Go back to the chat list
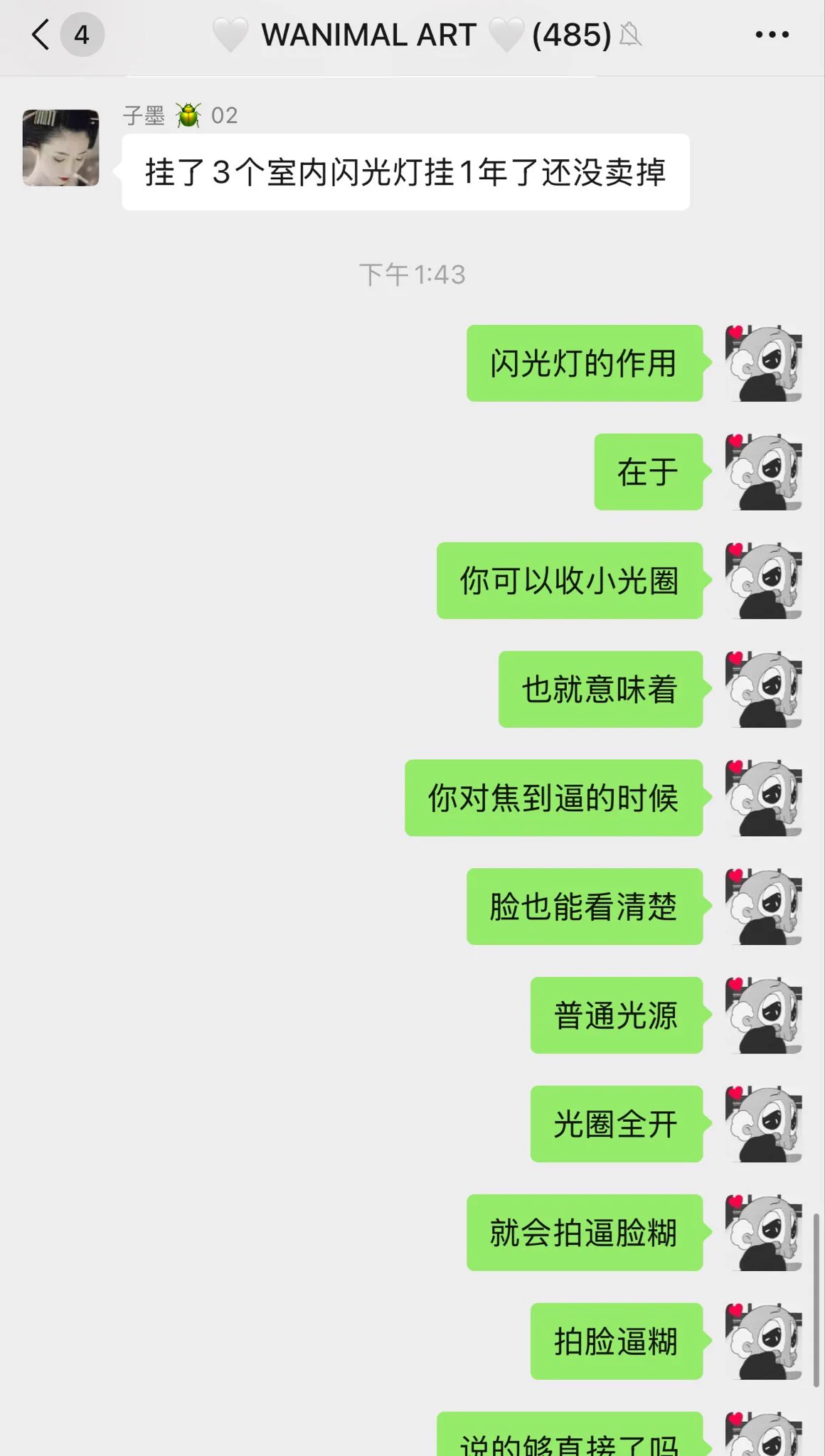The width and height of the screenshot is (825, 1456). click(x=41, y=34)
